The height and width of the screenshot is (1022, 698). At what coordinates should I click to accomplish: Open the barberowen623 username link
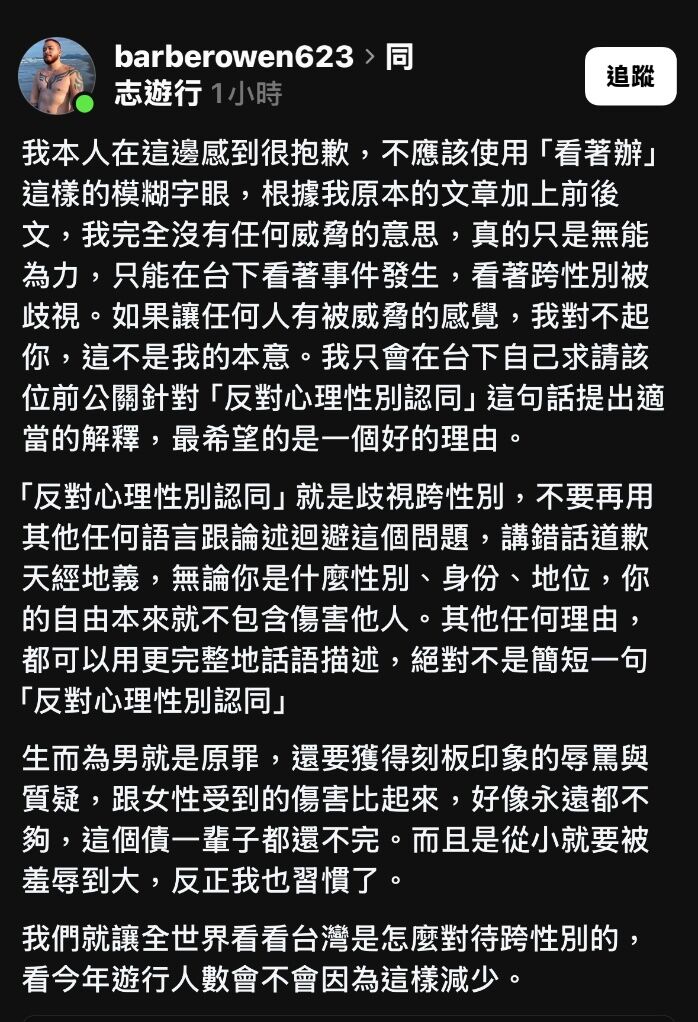234,57
